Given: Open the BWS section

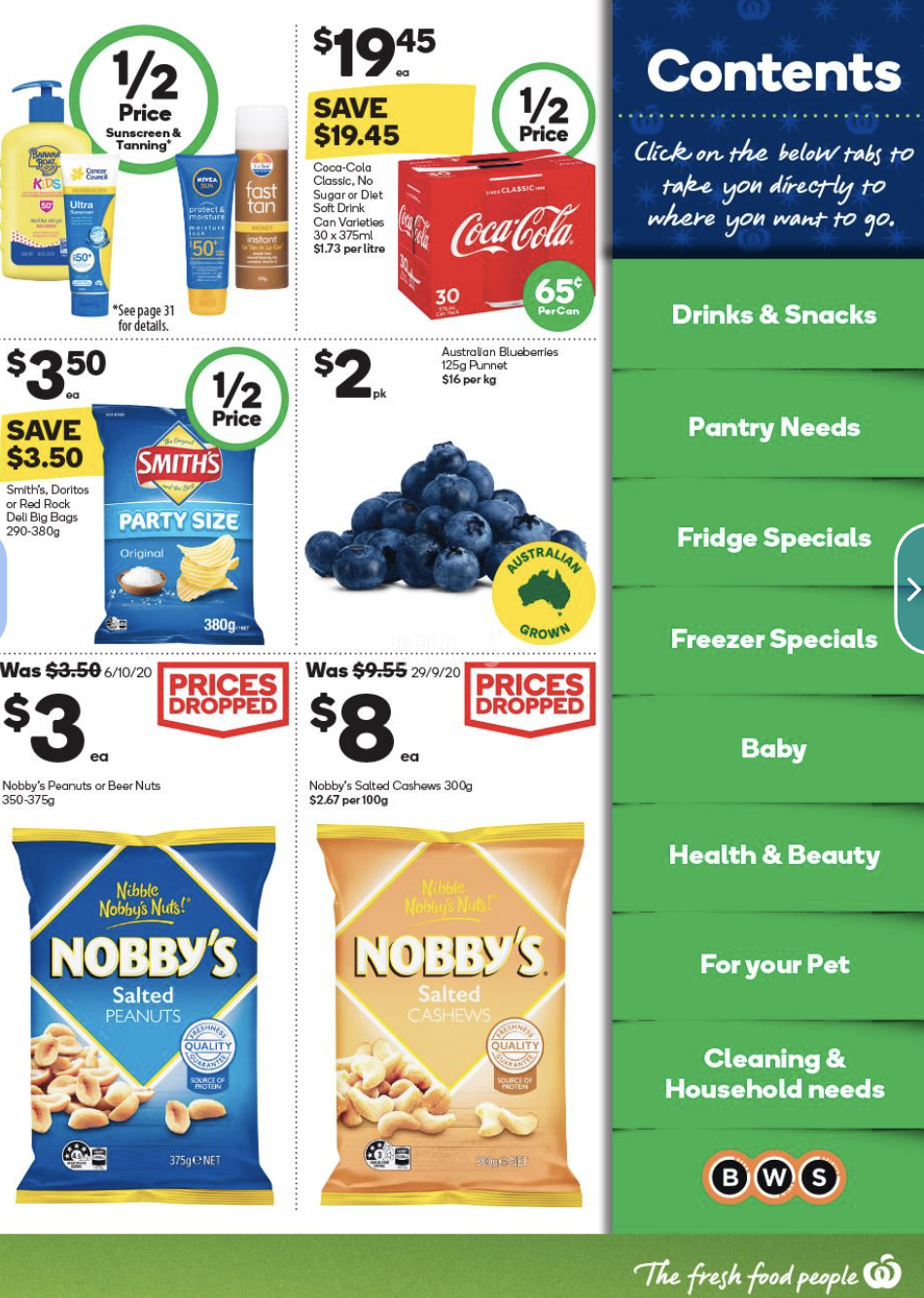Looking at the screenshot, I should pyautogui.click(x=773, y=1177).
